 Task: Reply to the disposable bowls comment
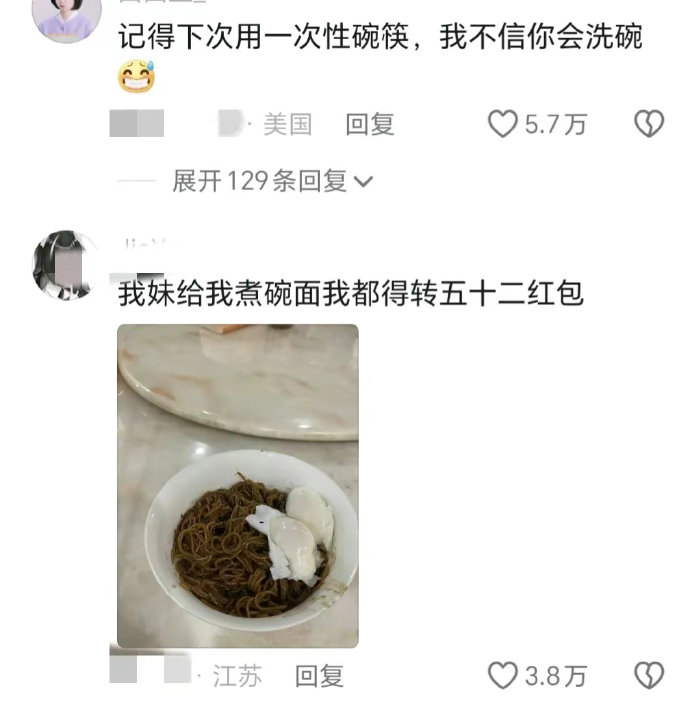point(370,124)
